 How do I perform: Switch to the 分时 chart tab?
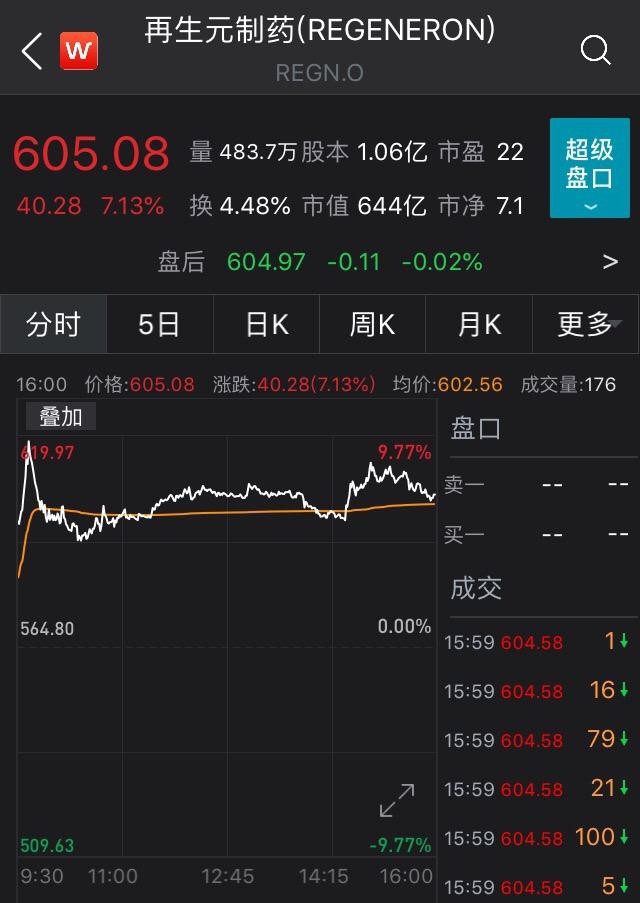coord(53,324)
